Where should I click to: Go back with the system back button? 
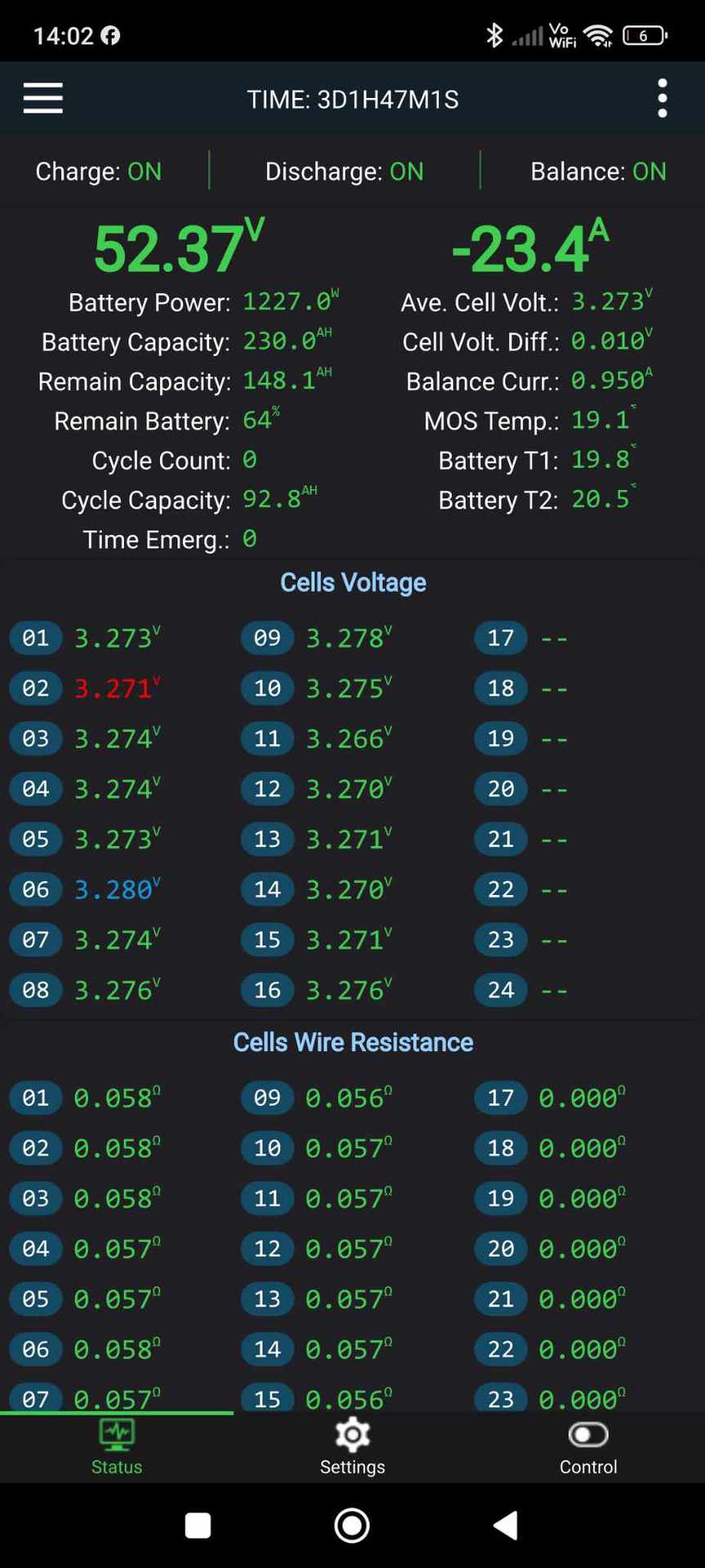tap(506, 1525)
